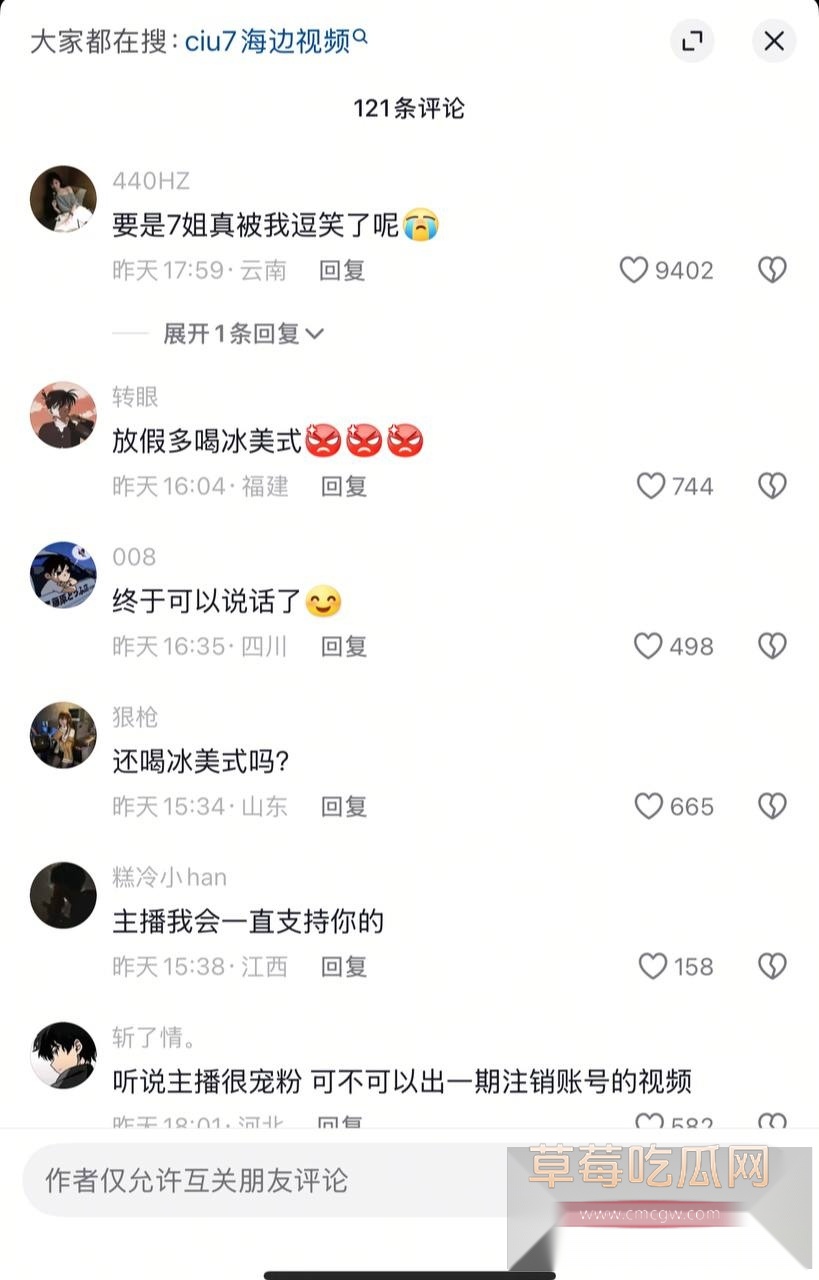Toggle like on 放假多喝冰美式 comment
The image size is (819, 1280).
[x=650, y=486]
